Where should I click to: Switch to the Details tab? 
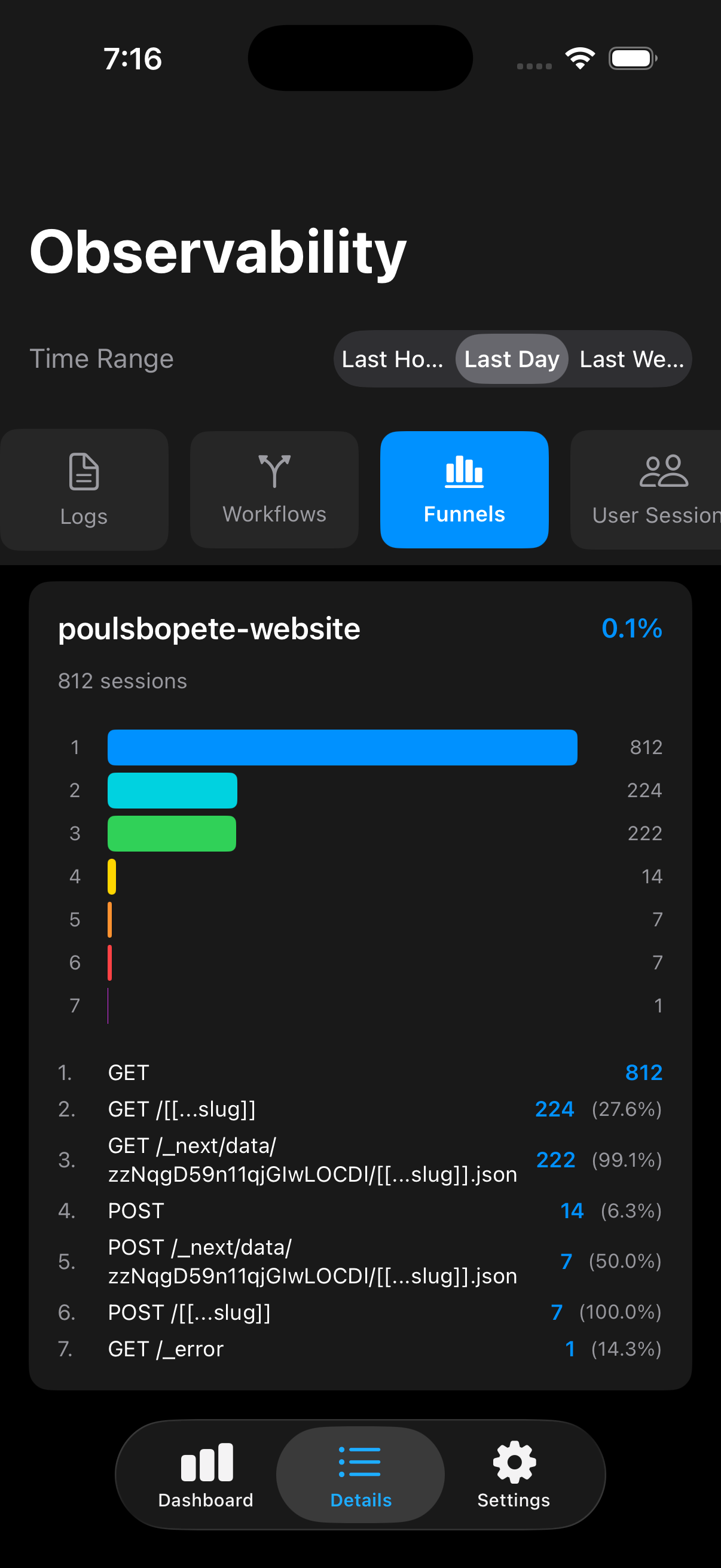point(360,1475)
